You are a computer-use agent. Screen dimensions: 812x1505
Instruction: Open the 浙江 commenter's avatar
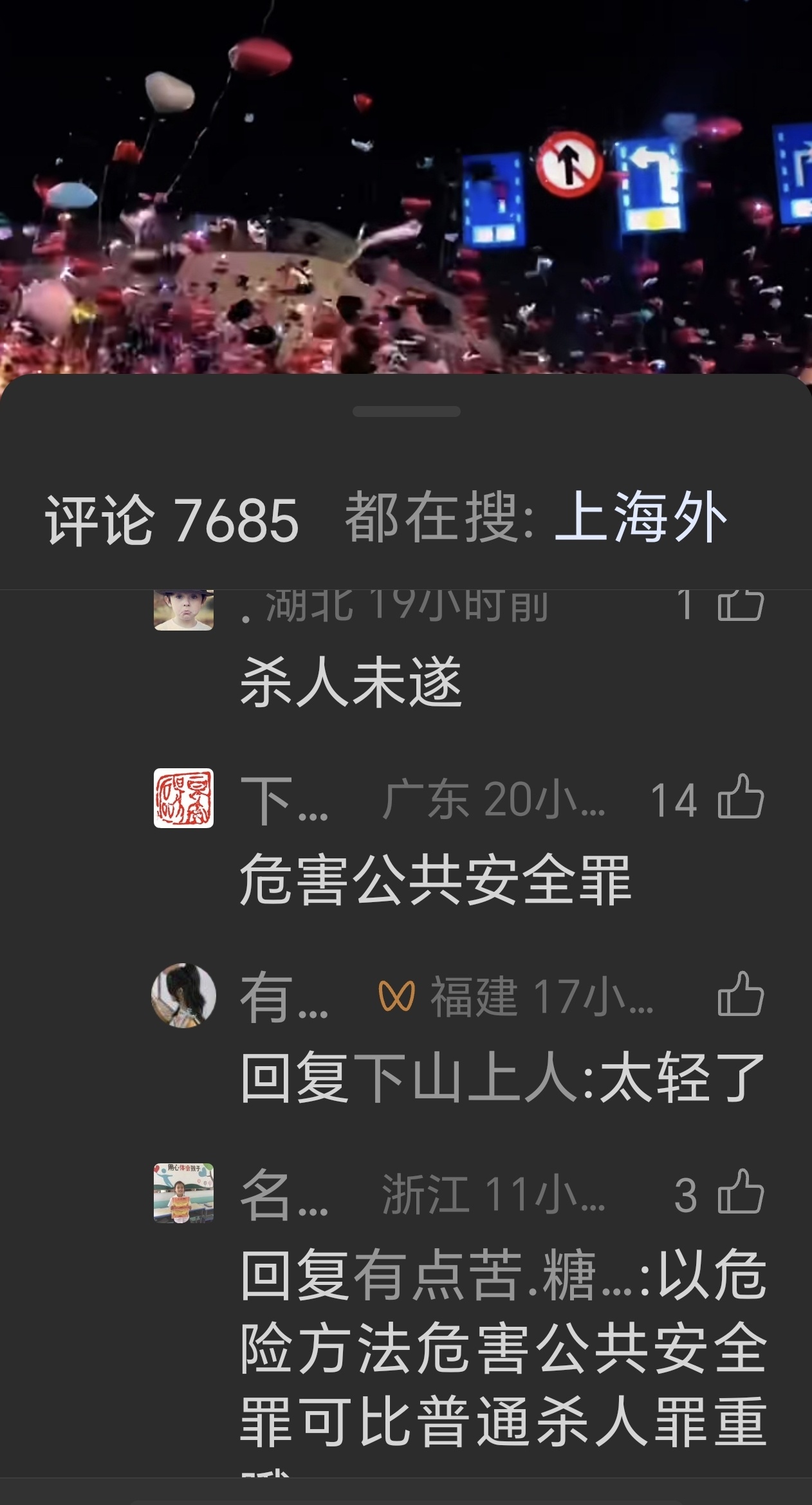tap(183, 1192)
